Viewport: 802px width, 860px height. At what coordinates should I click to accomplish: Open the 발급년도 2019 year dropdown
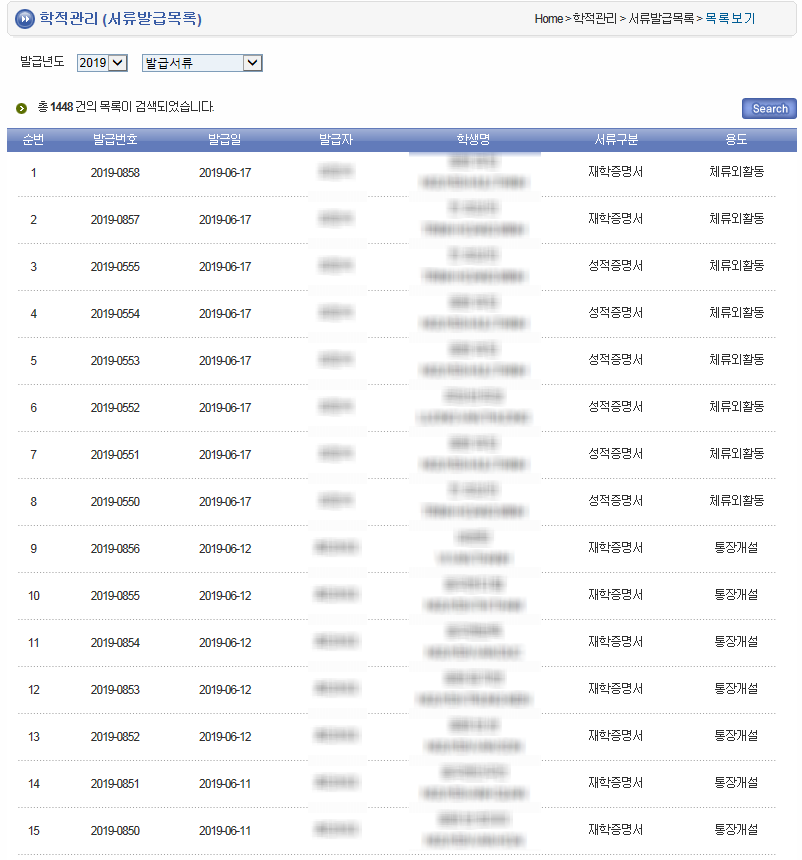(102, 63)
